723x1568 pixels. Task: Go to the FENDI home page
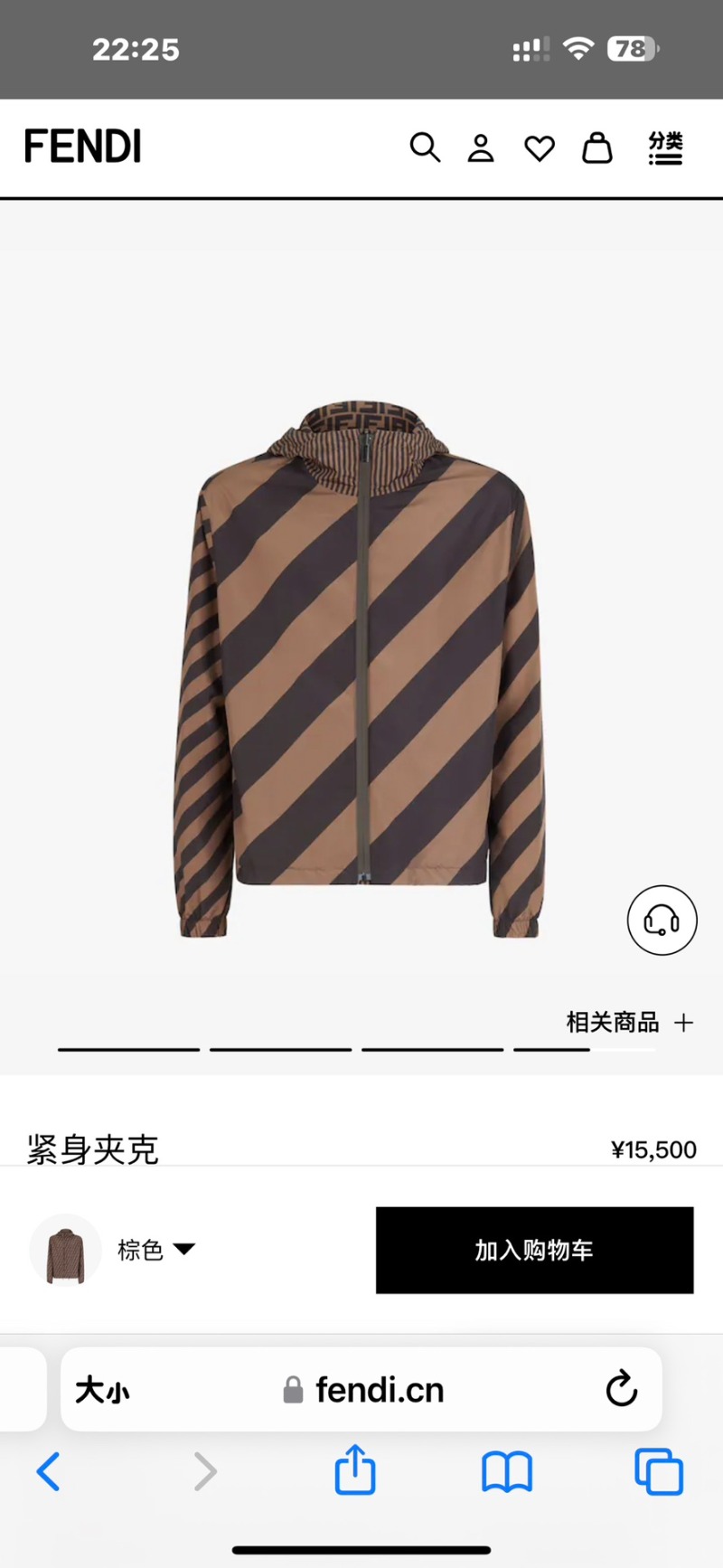pos(83,146)
